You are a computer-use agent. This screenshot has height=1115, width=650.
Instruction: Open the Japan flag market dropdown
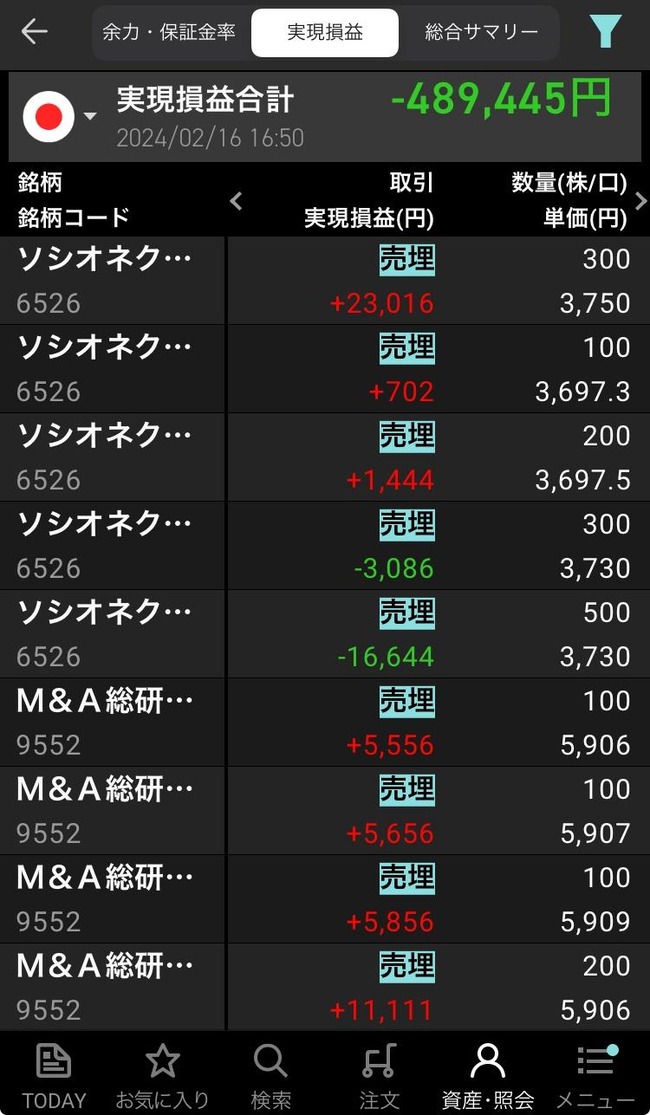[59, 117]
